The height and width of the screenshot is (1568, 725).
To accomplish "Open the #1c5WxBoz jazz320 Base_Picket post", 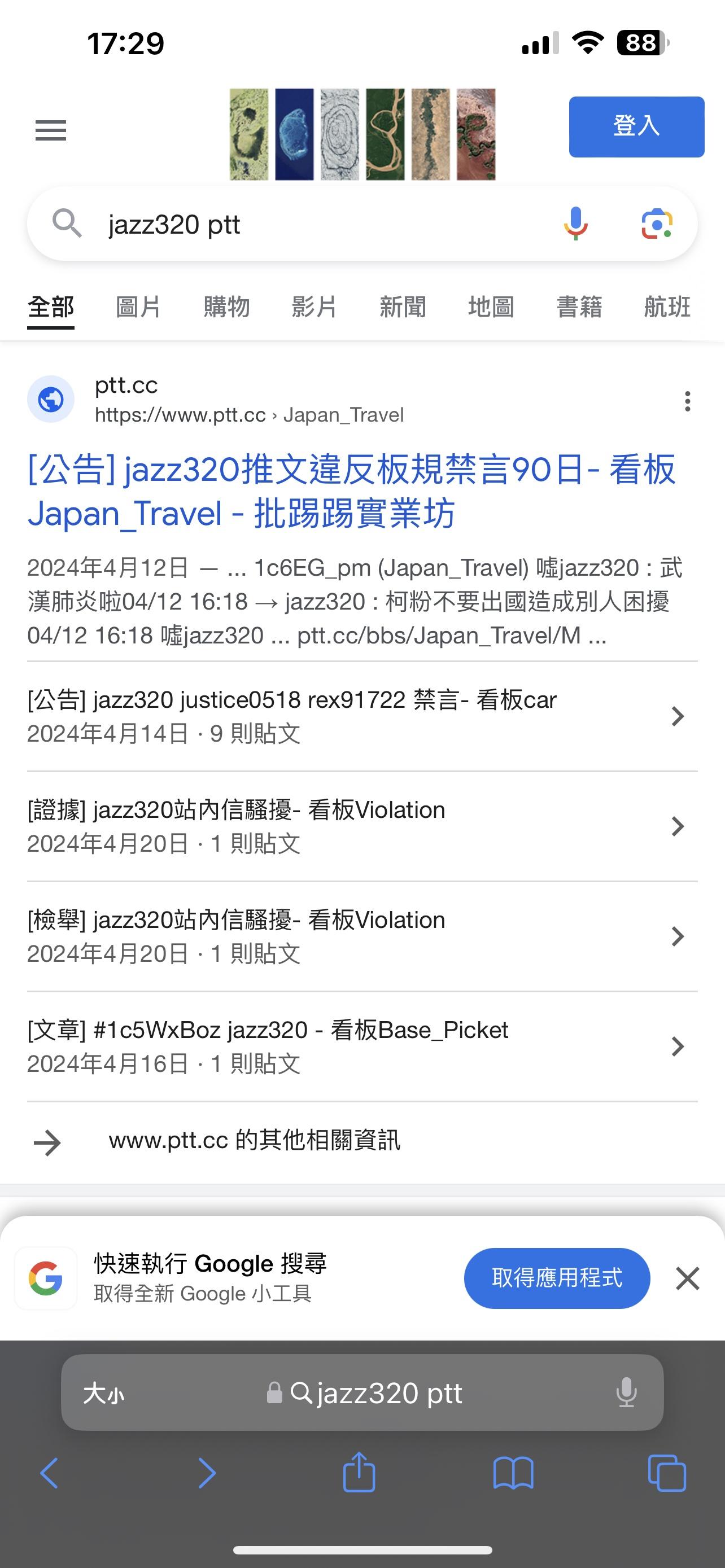I will click(362, 1047).
